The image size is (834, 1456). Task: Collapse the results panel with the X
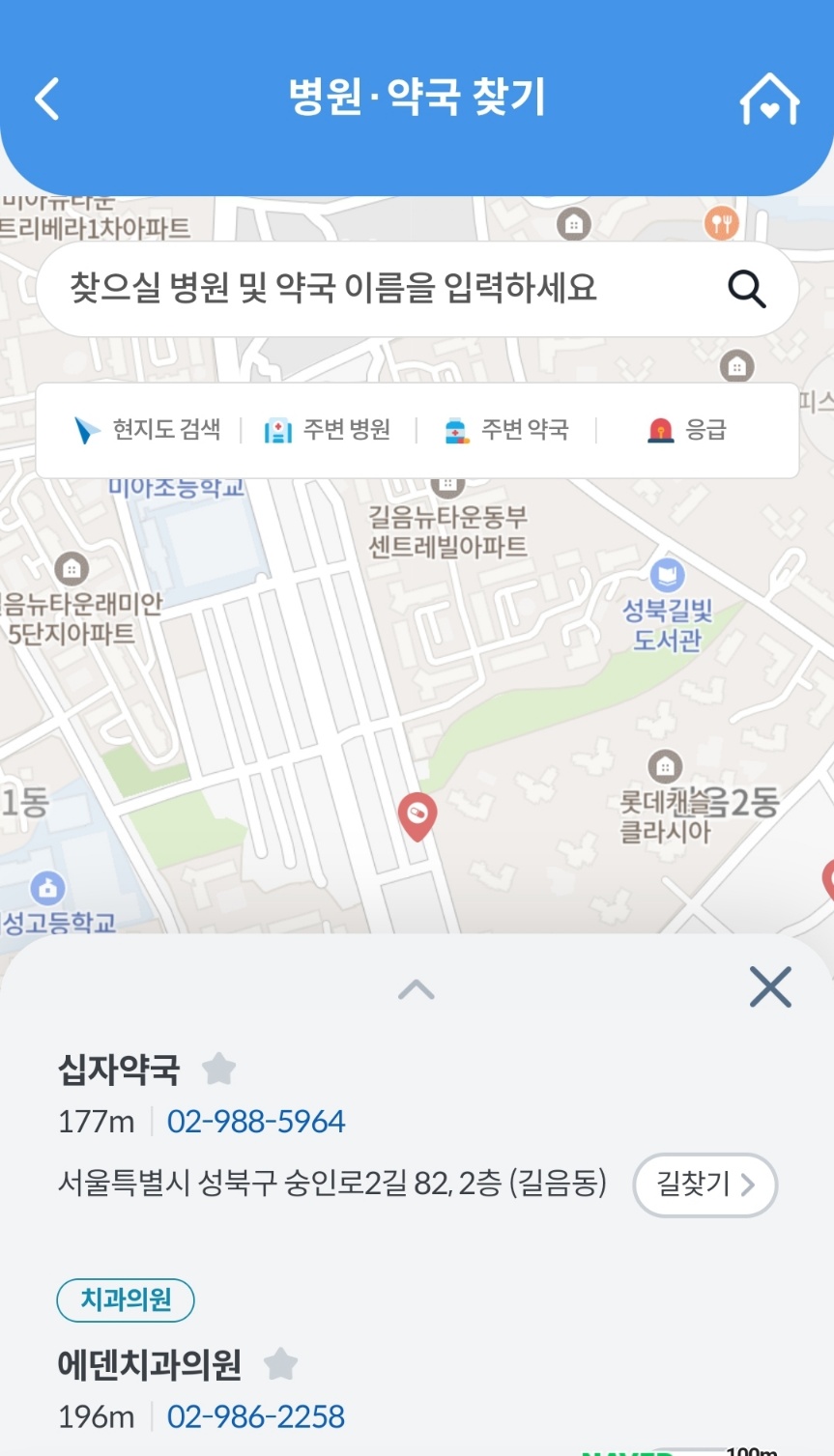tap(770, 986)
